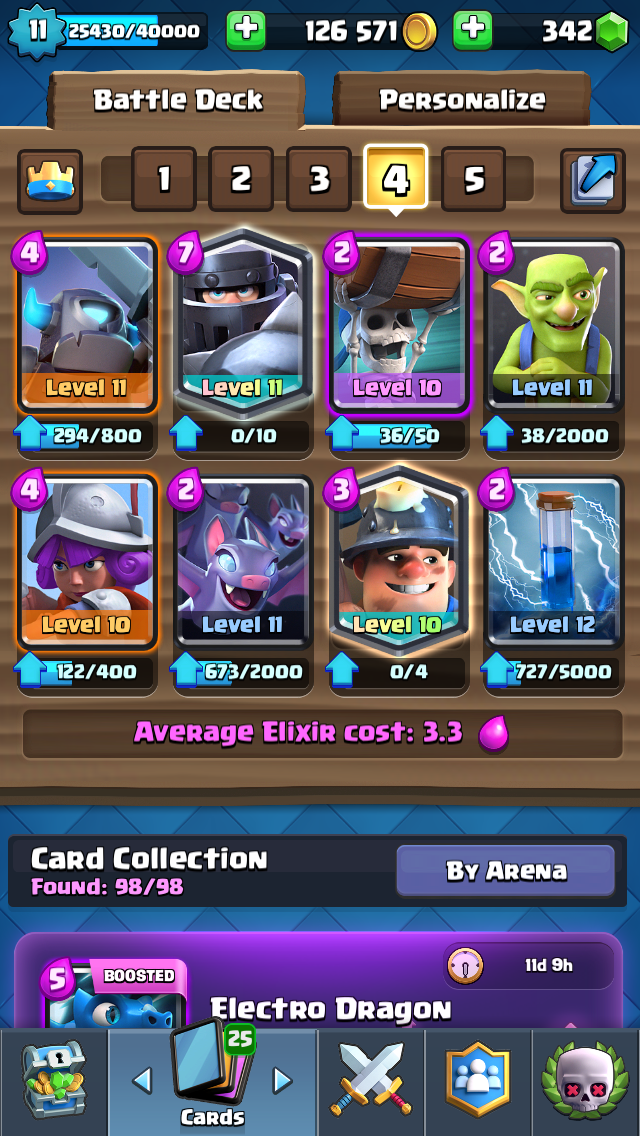
Task: Select the Goblins card with 38/2000
Action: 554,324
